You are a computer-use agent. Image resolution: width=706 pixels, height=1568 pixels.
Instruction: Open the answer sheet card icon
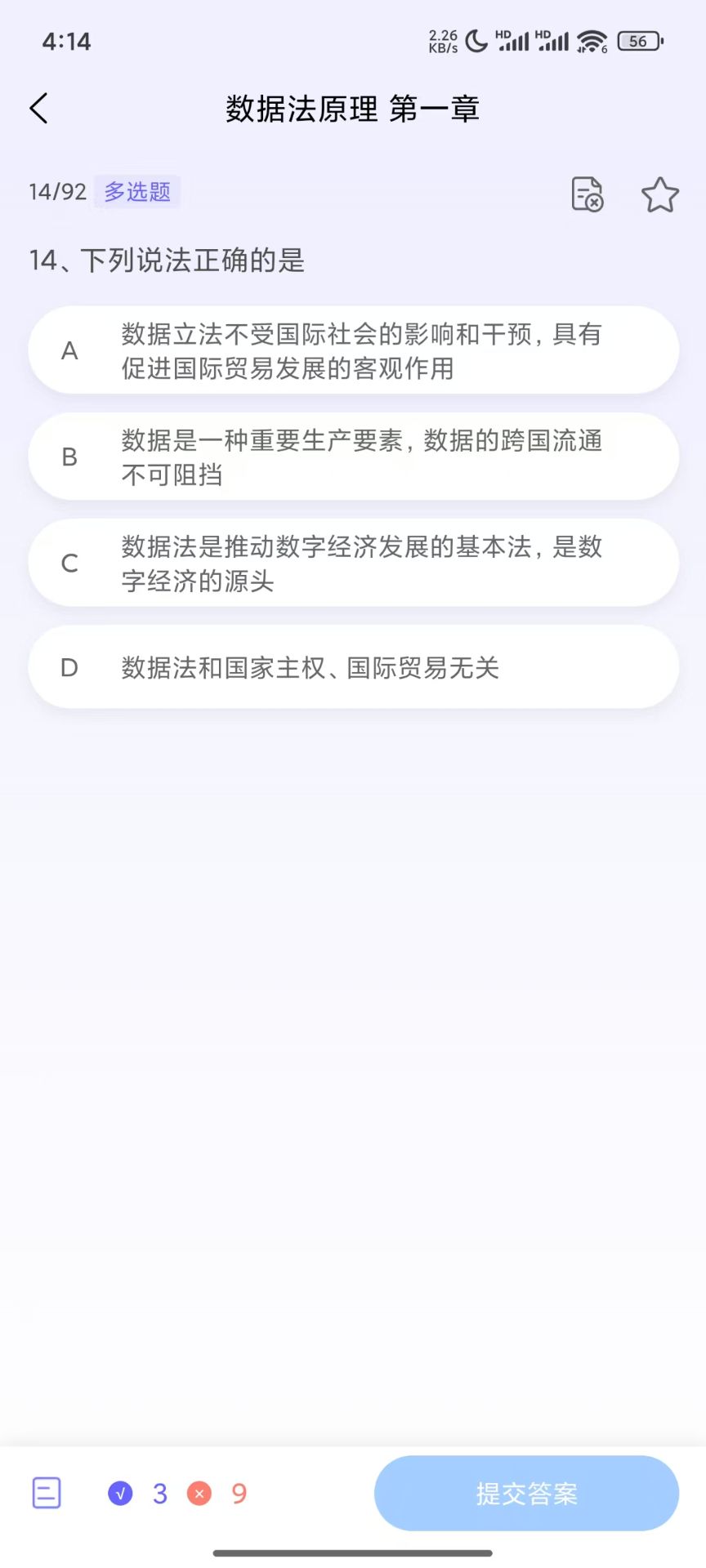47,1492
